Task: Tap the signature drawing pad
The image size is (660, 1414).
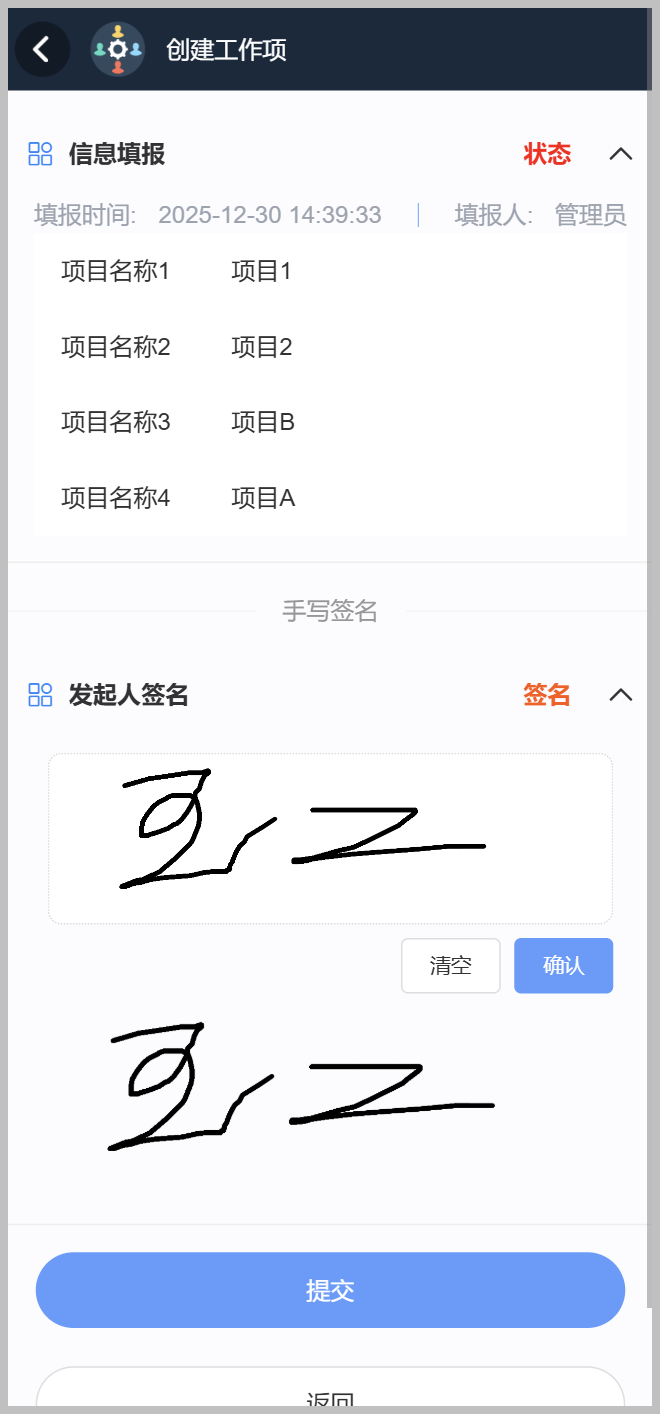Action: (330, 838)
